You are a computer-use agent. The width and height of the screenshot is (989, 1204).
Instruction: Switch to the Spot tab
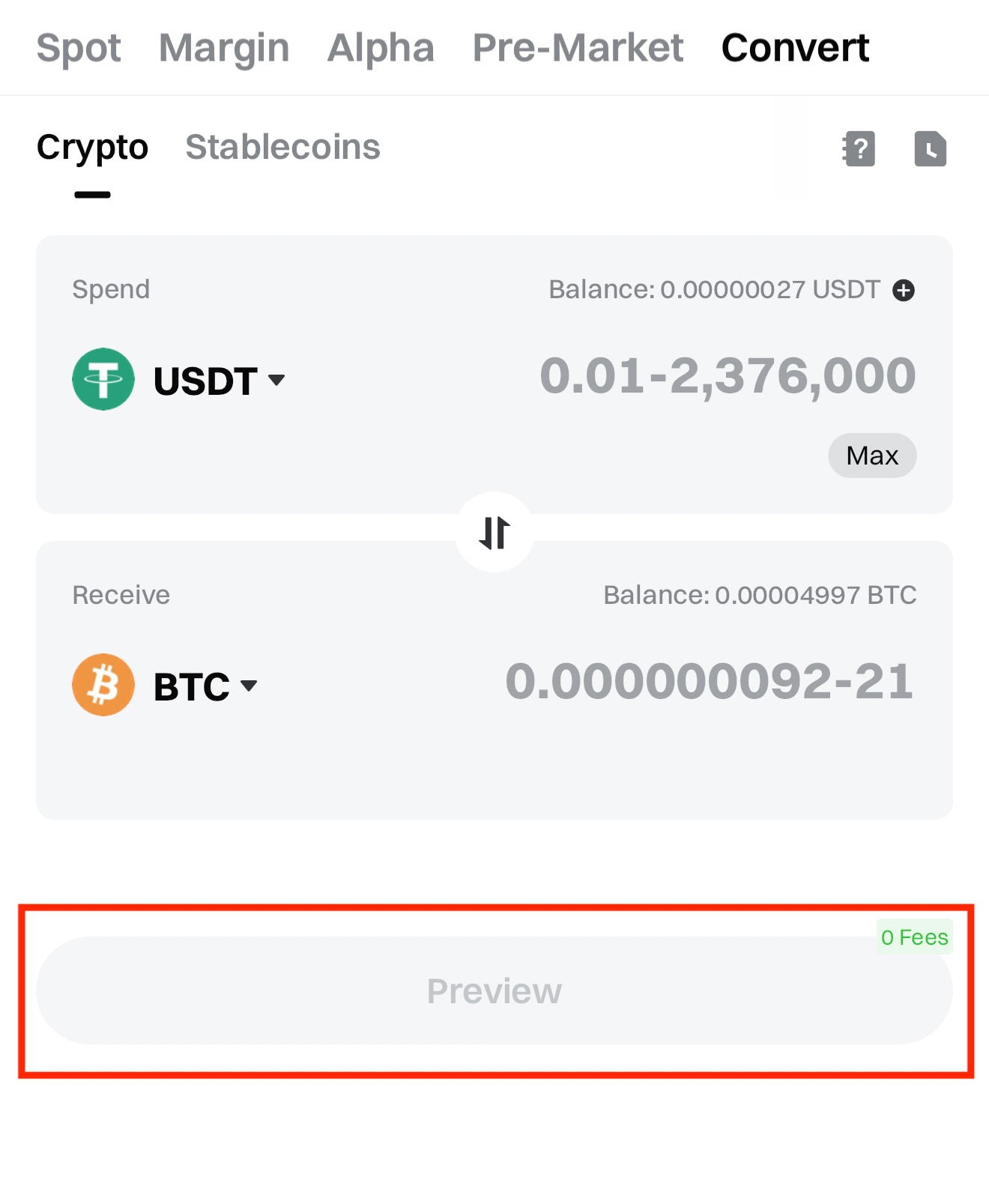[x=79, y=48]
